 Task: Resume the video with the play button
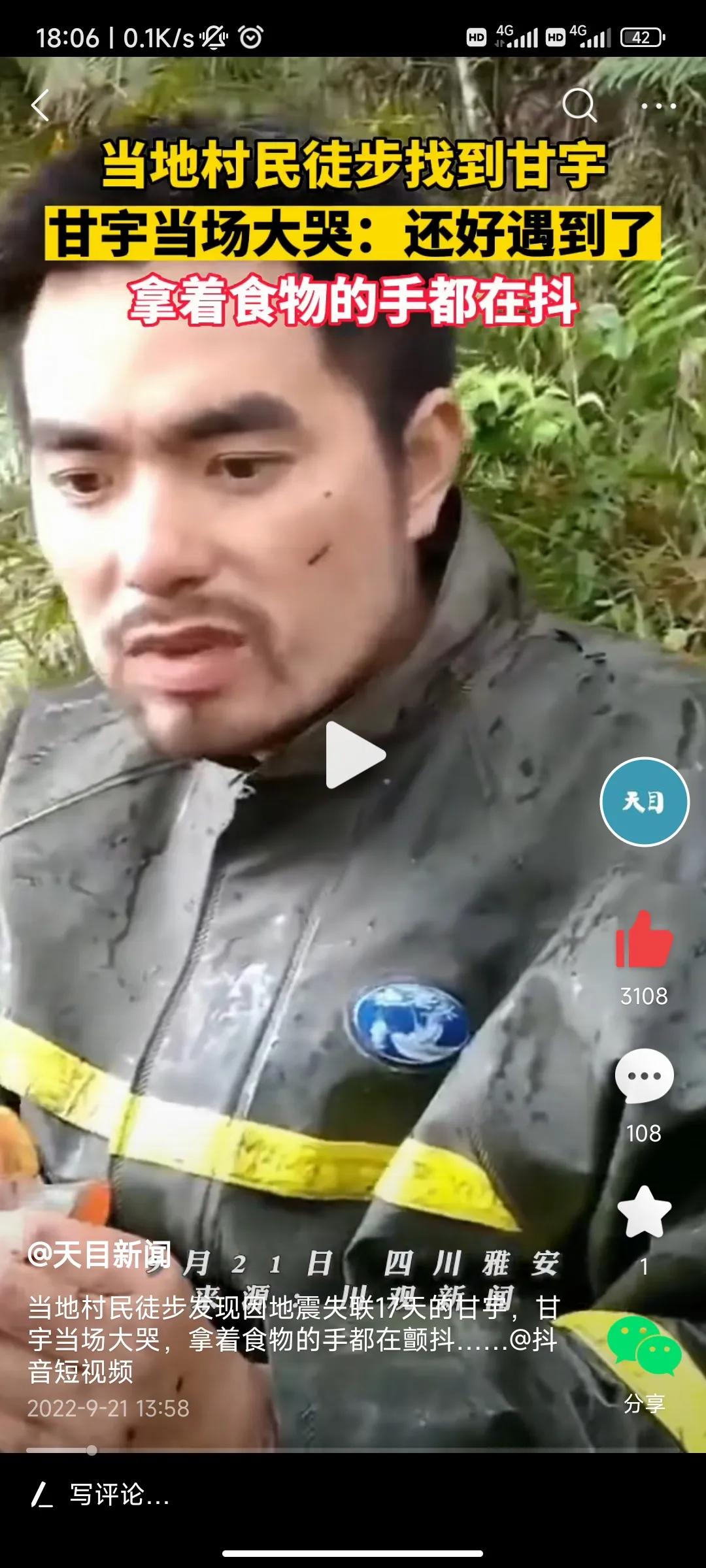354,755
